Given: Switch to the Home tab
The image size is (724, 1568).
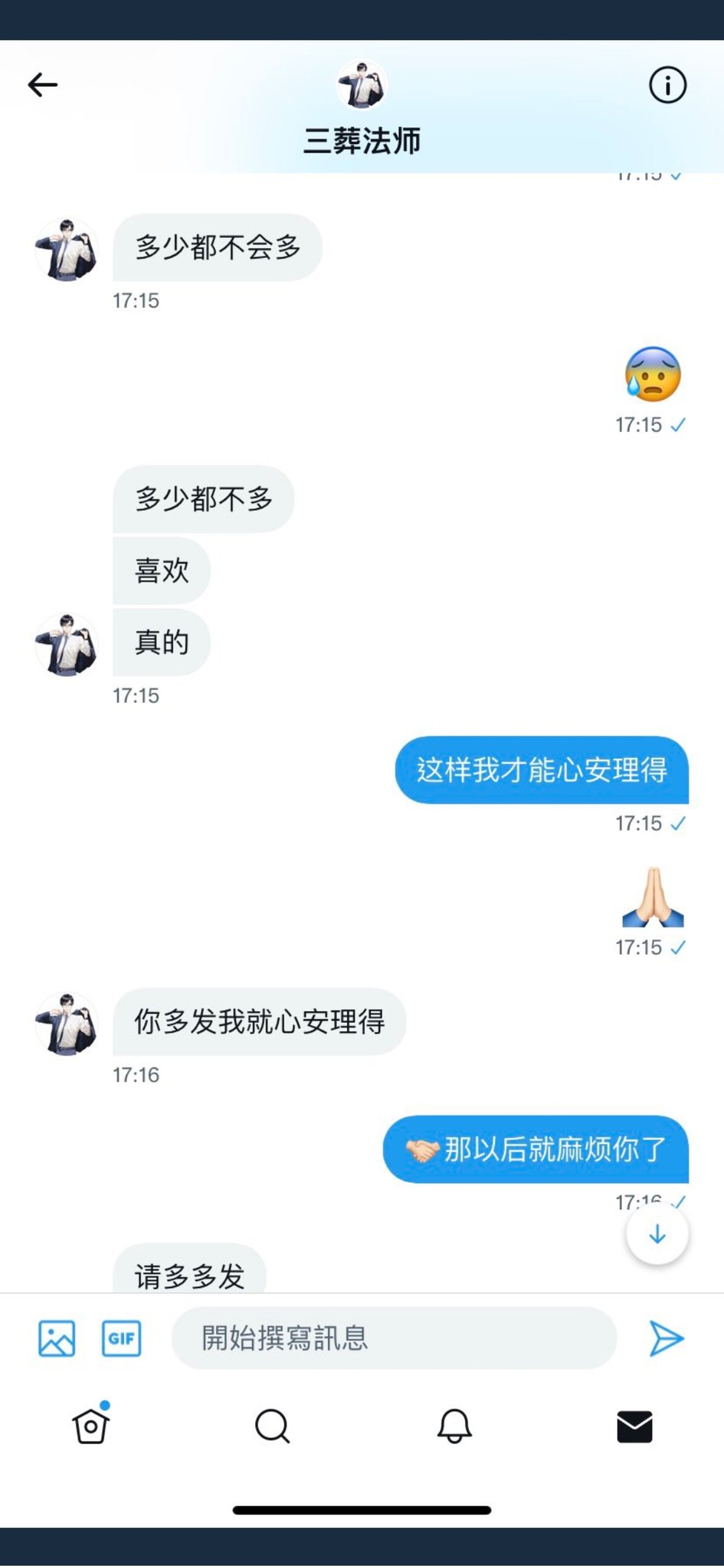Looking at the screenshot, I should (x=91, y=1426).
